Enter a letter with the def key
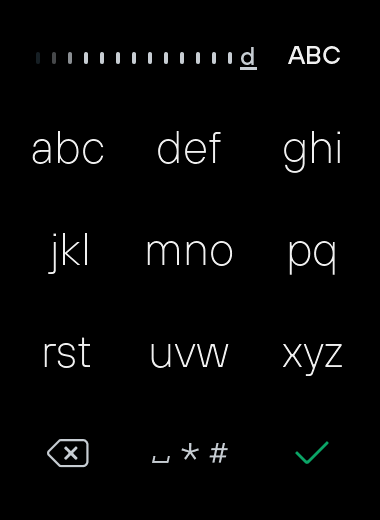Image resolution: width=380 pixels, height=520 pixels. pyautogui.click(x=189, y=148)
